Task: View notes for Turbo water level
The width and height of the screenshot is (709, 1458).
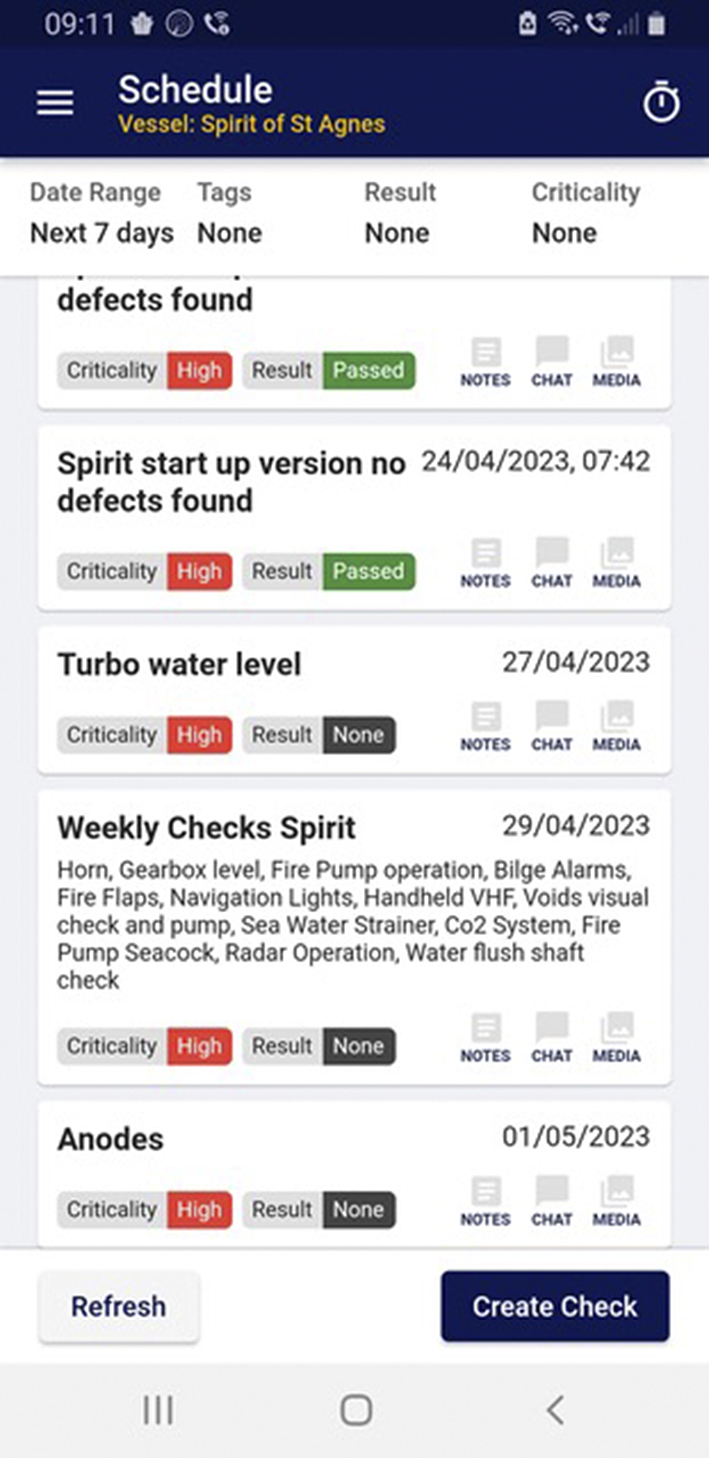Action: 485,727
